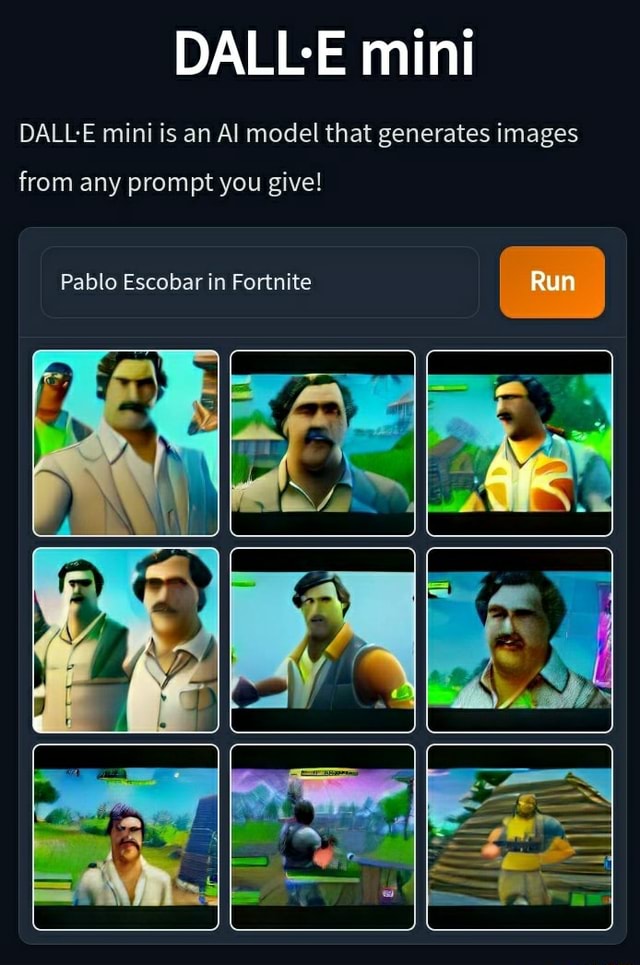Enlarge the image of the man in a yellow patterned shirt

coord(519,442)
